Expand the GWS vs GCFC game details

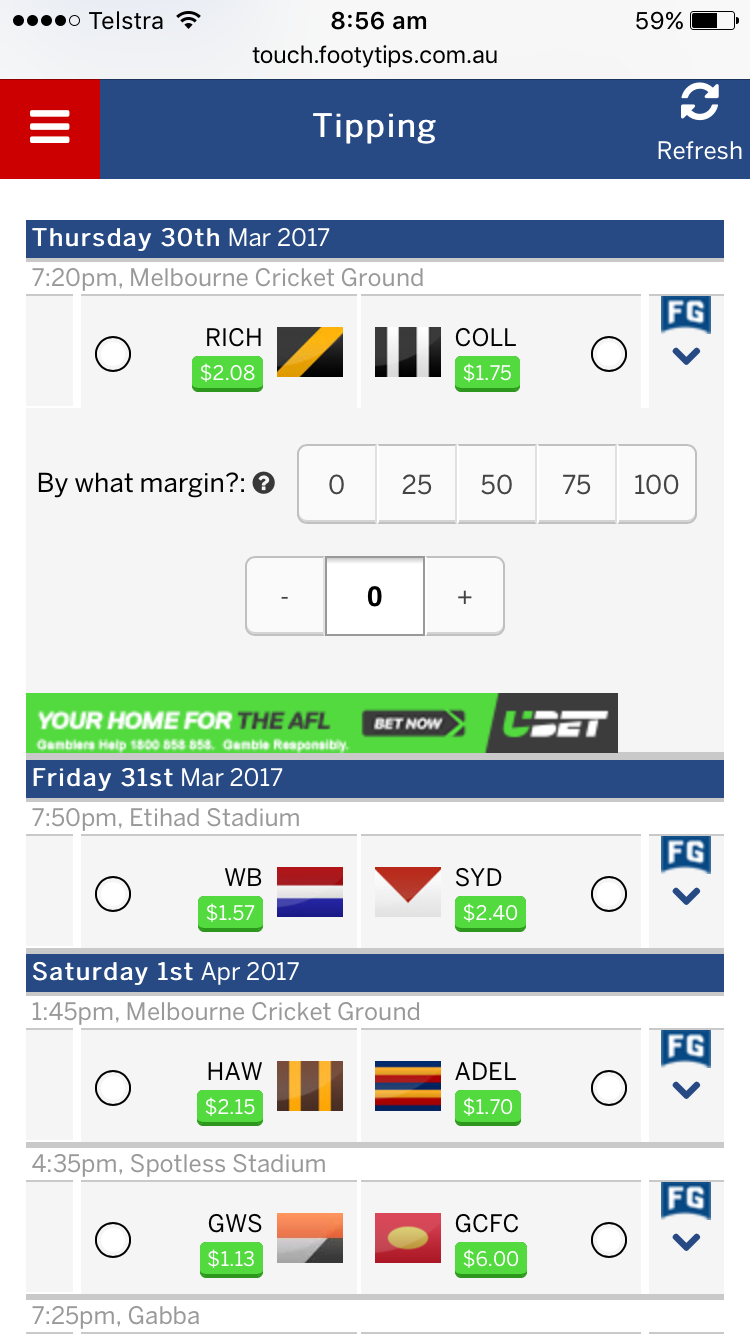[x=686, y=1242]
